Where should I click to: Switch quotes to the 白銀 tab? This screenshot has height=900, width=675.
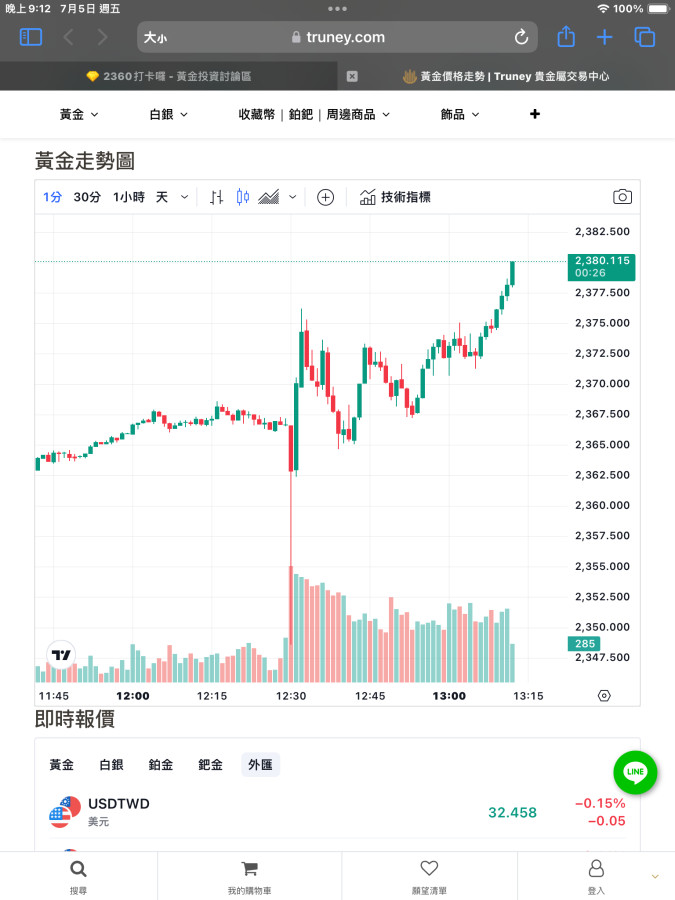[112, 765]
